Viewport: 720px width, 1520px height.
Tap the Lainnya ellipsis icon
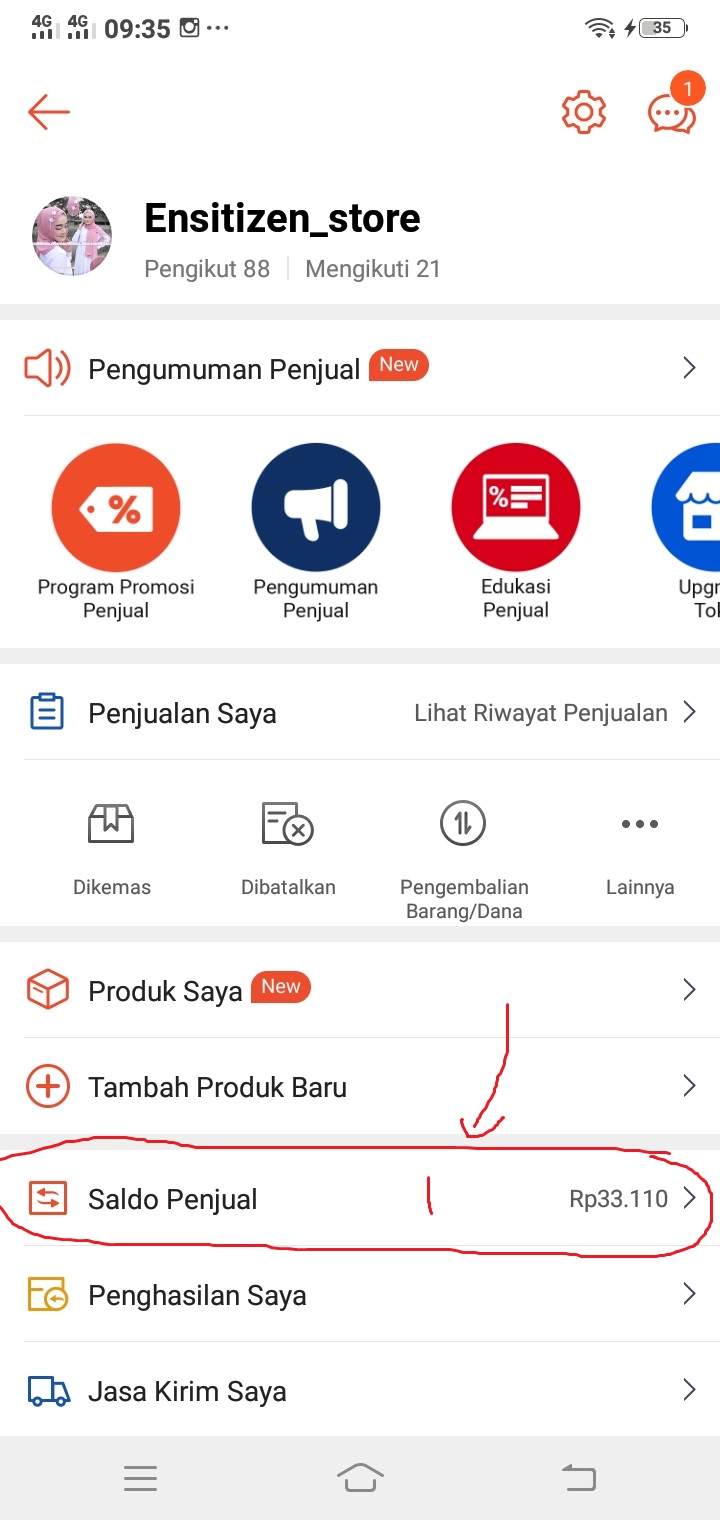pyautogui.click(x=639, y=823)
